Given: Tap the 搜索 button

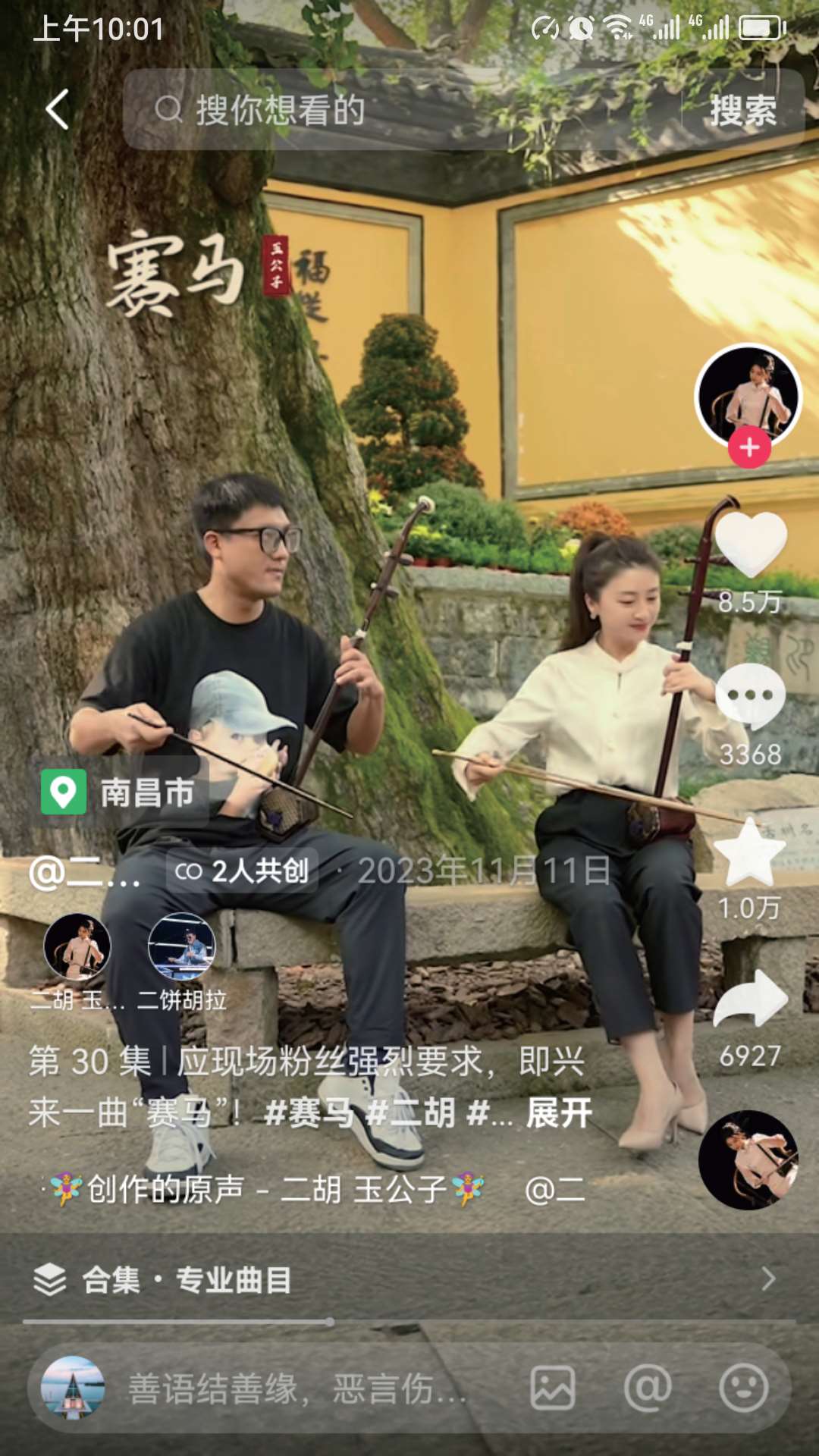Looking at the screenshot, I should pos(742,111).
